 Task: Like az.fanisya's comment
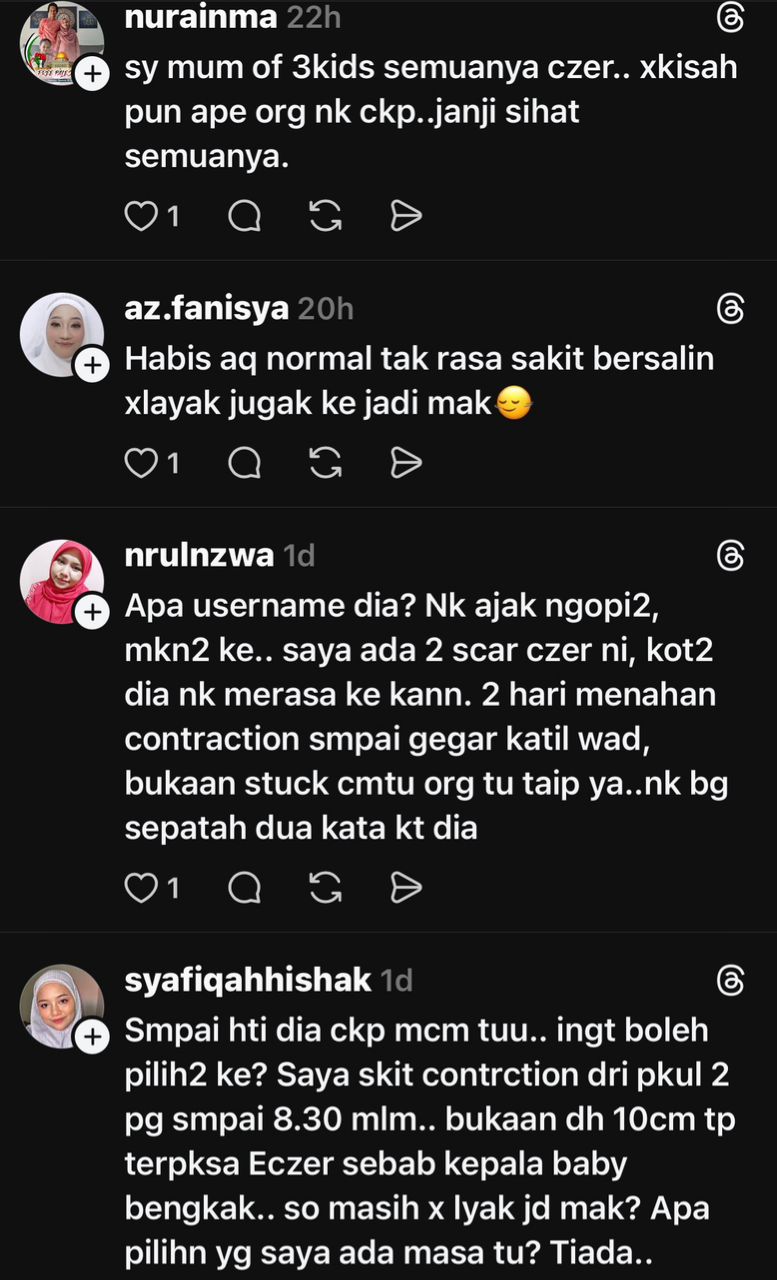142,462
